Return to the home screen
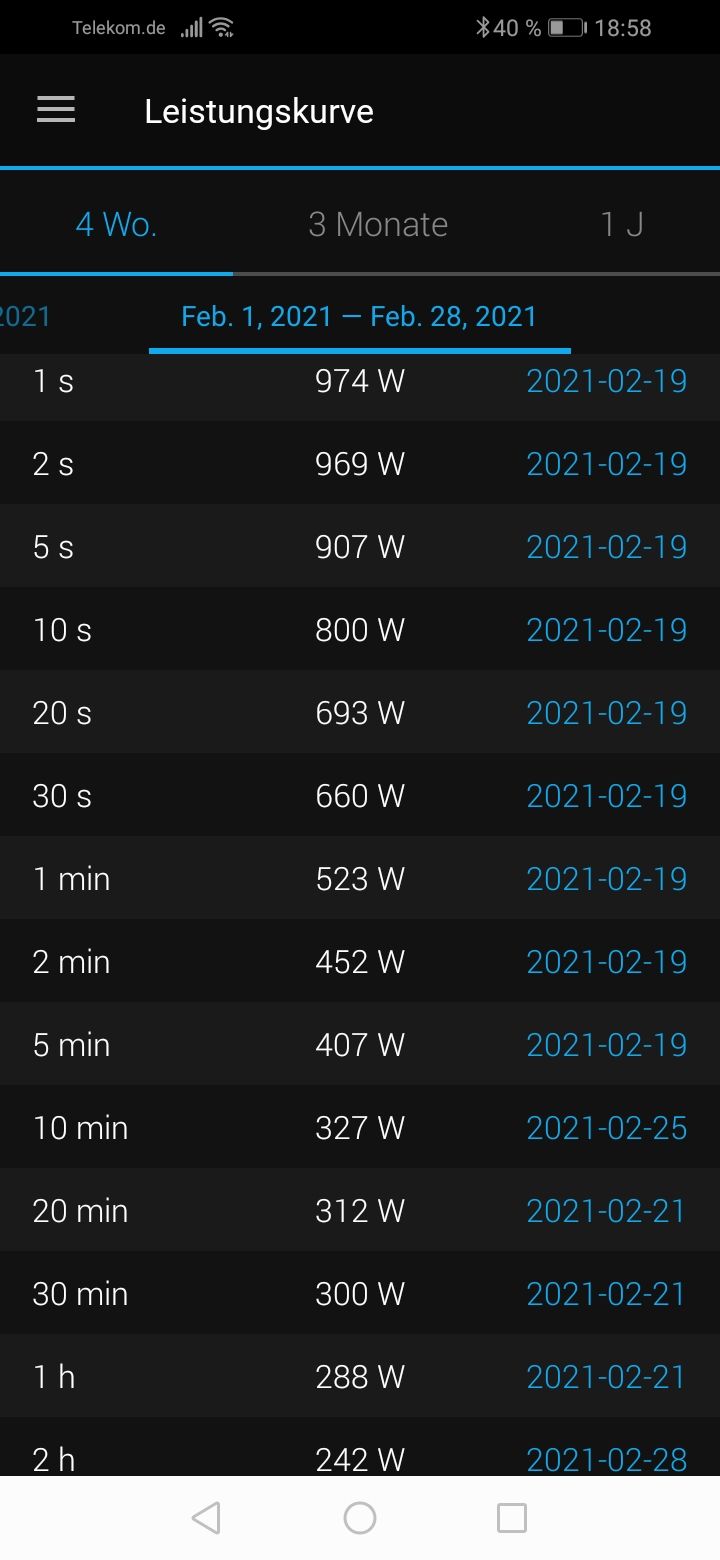Viewport: 720px width, 1560px height. click(x=360, y=1518)
